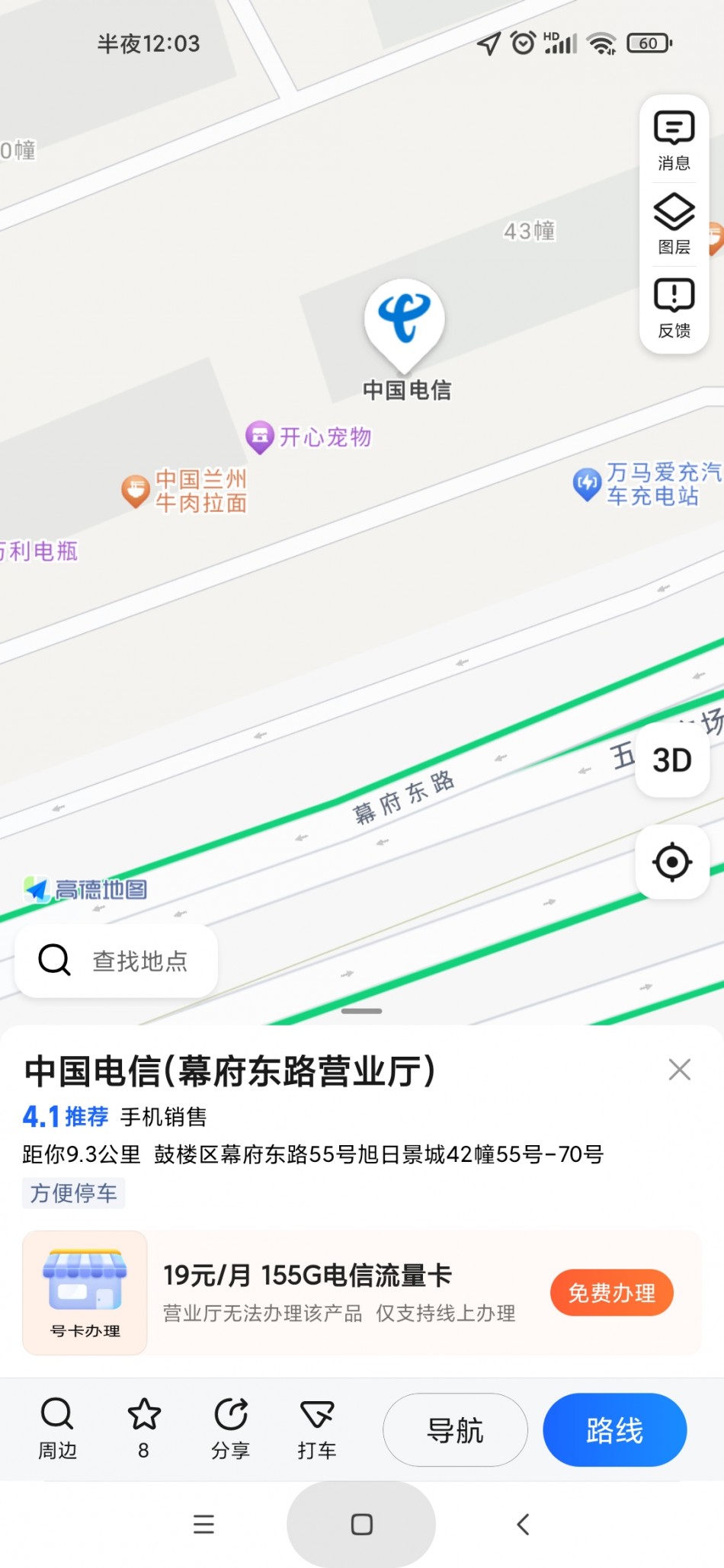
Task: Tap 免费办理 for the 155G data card
Action: click(x=611, y=1292)
